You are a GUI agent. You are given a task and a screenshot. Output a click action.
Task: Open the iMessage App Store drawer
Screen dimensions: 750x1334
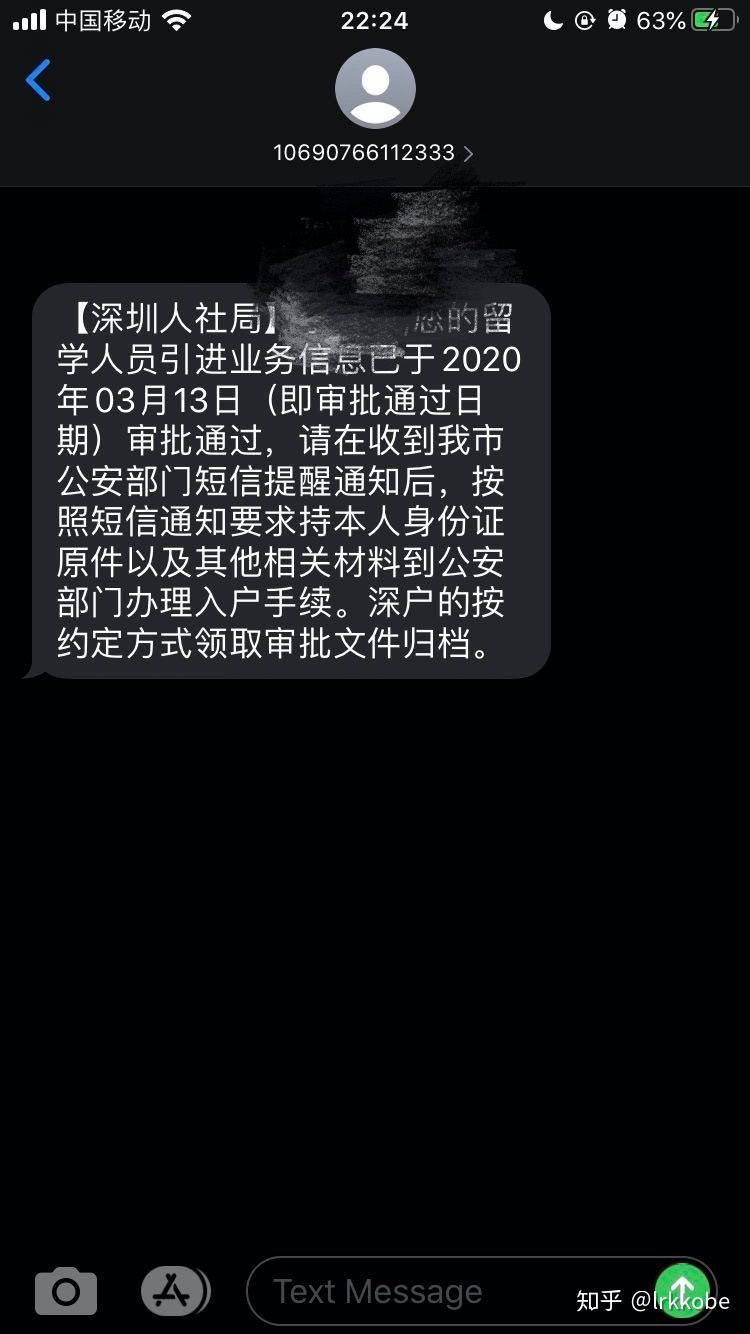(175, 1291)
